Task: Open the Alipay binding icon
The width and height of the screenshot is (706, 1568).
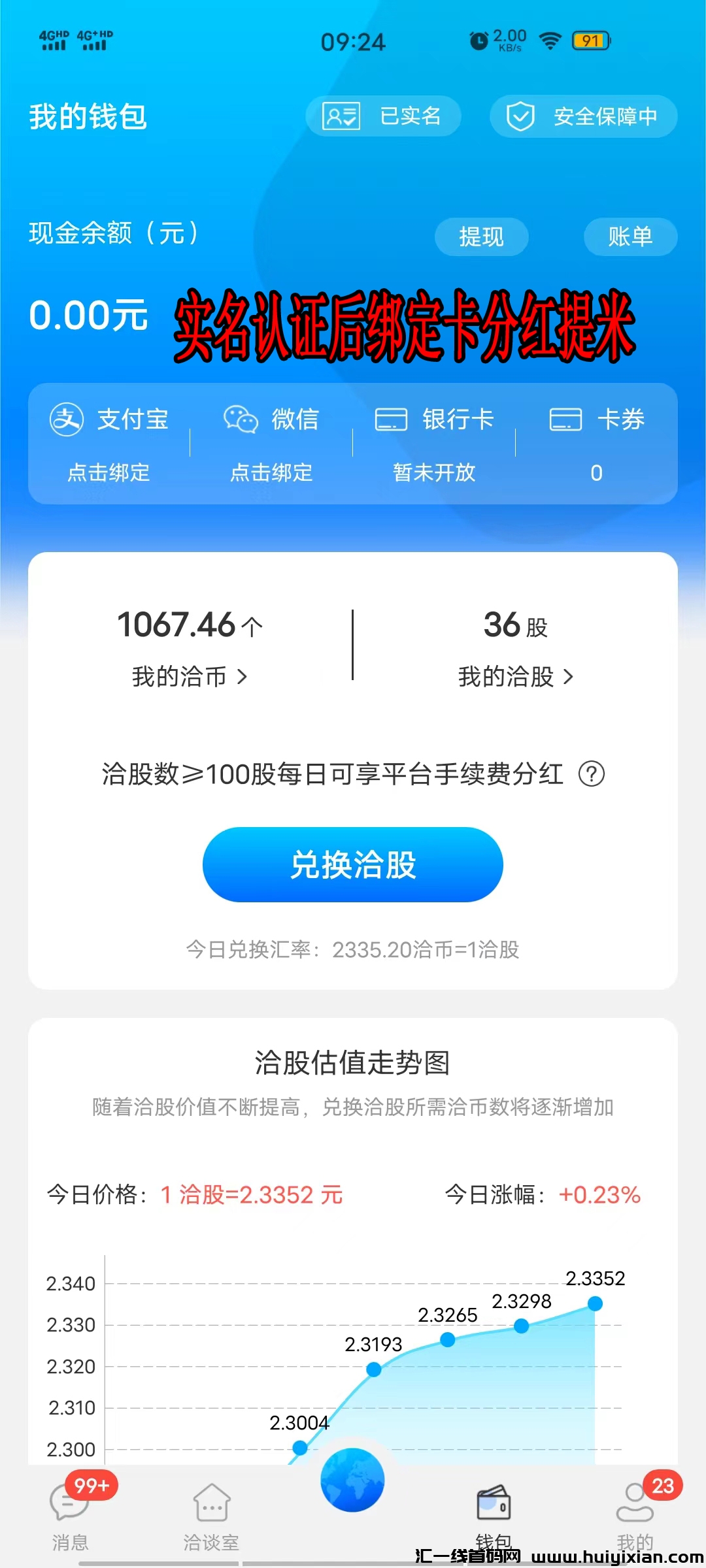Action: (67, 420)
